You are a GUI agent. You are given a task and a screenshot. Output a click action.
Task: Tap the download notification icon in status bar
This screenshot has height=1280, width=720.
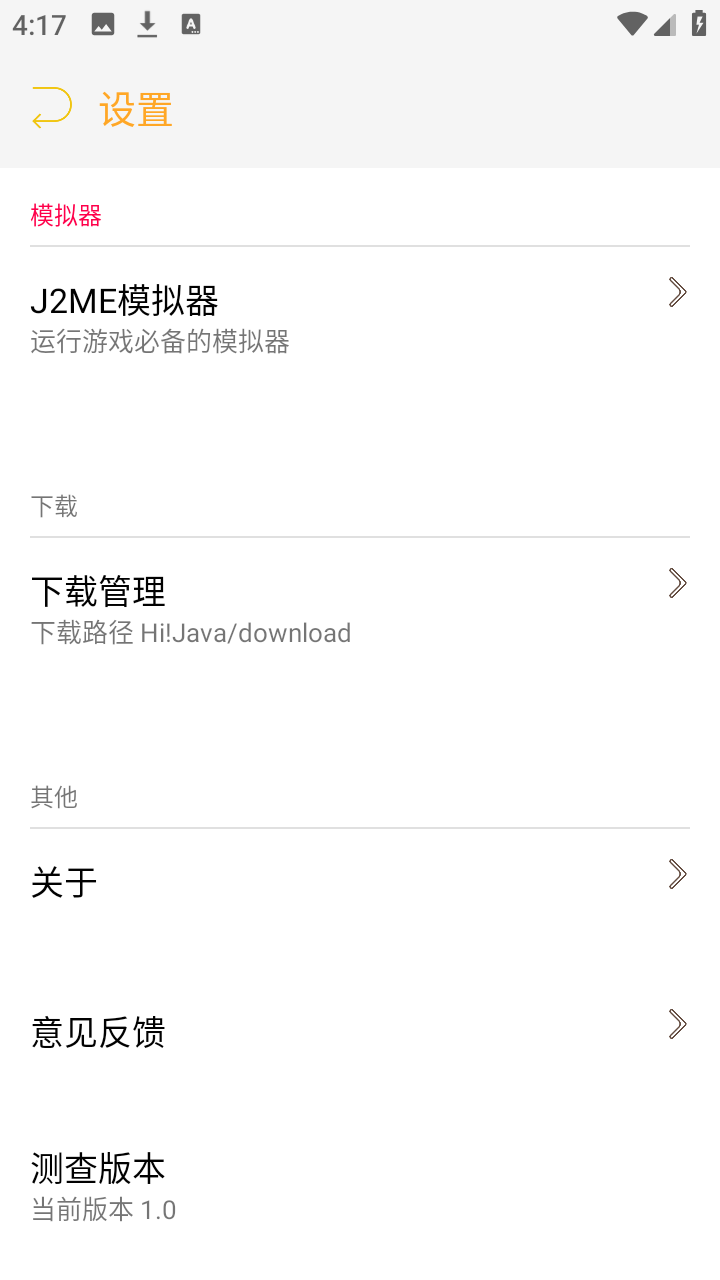click(x=147, y=22)
